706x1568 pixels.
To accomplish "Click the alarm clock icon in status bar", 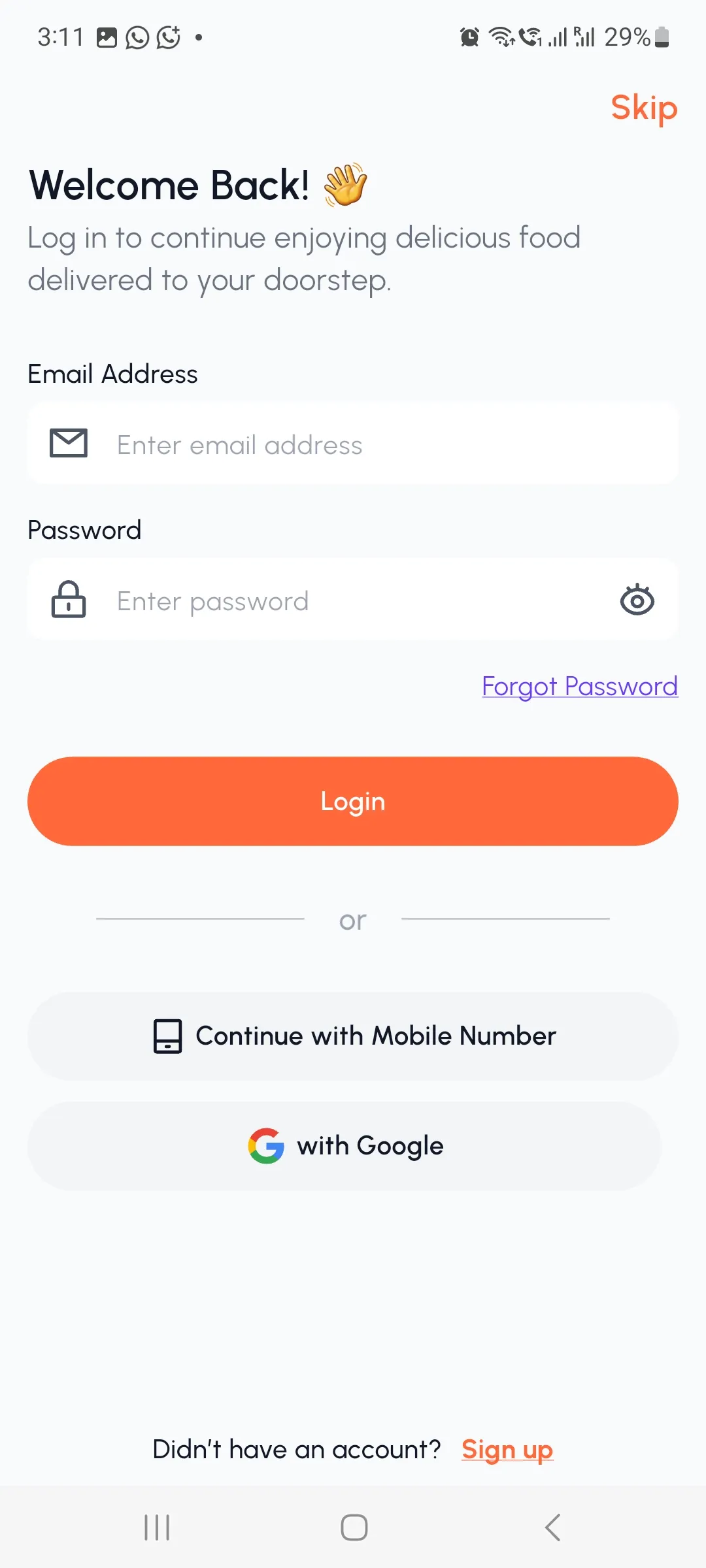I will click(469, 37).
